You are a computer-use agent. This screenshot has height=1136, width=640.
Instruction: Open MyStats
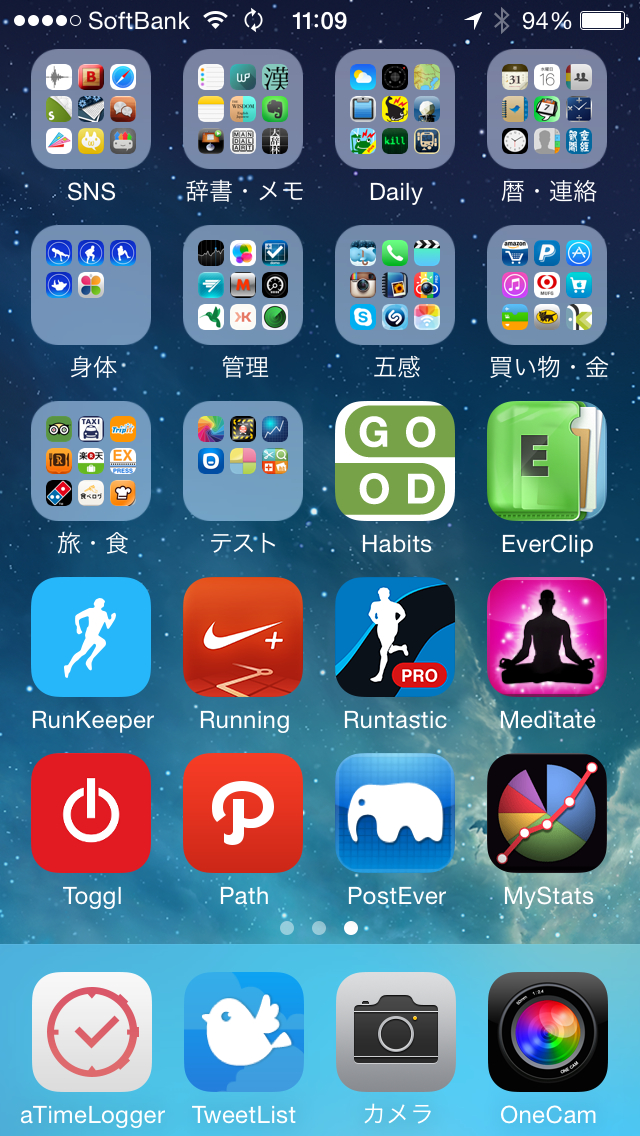pos(547,813)
